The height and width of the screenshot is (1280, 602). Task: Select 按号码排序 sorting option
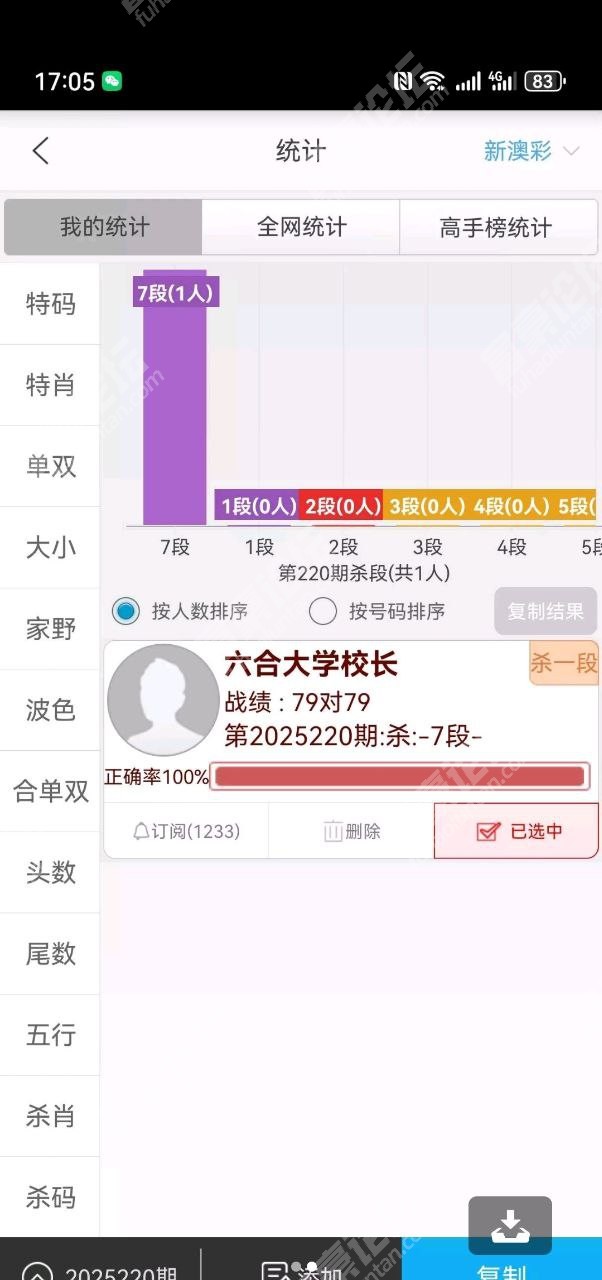click(323, 611)
